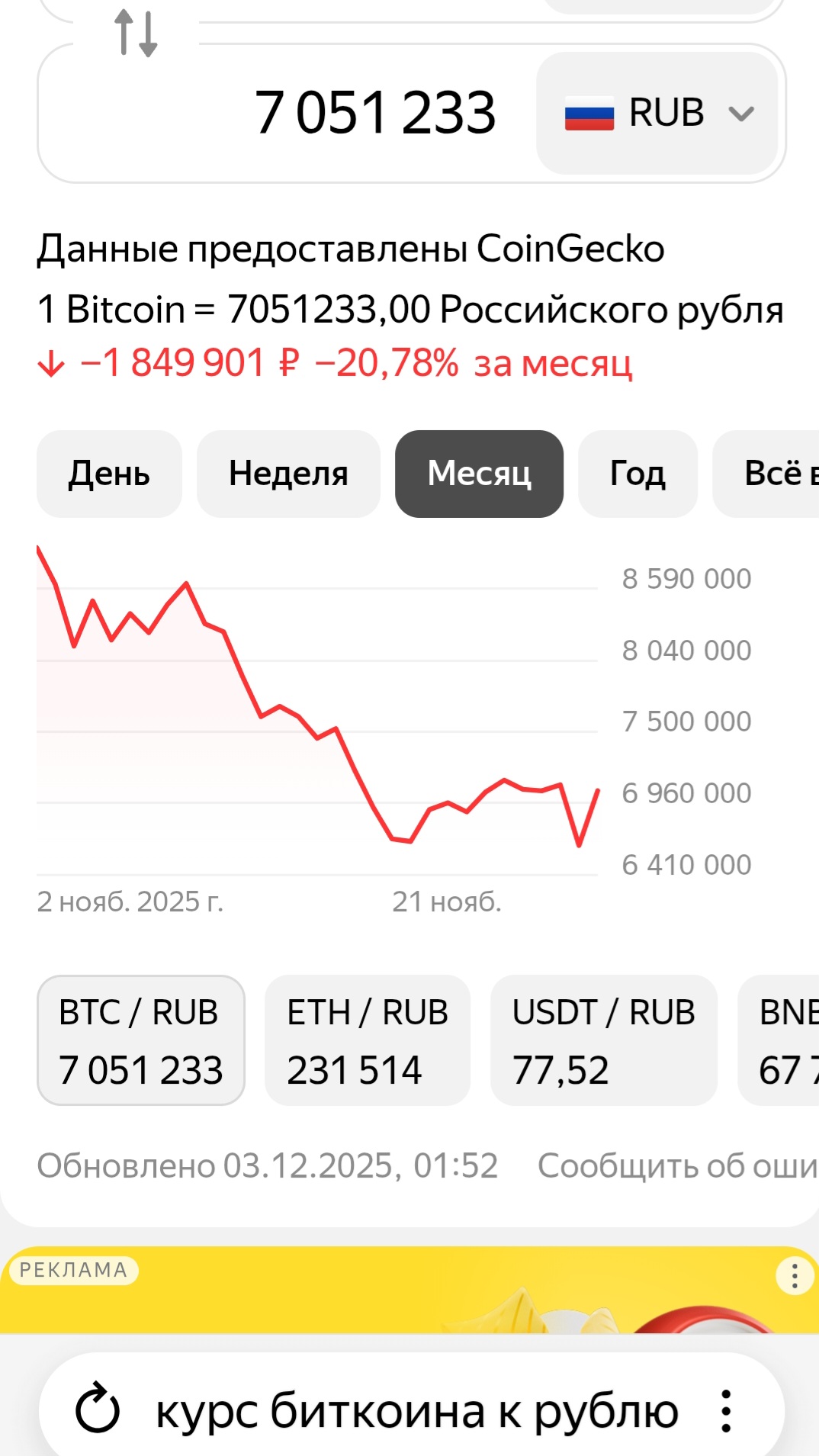The height and width of the screenshot is (1456, 819).
Task: Tap Сообщить об ошибке link
Action: point(677,1165)
